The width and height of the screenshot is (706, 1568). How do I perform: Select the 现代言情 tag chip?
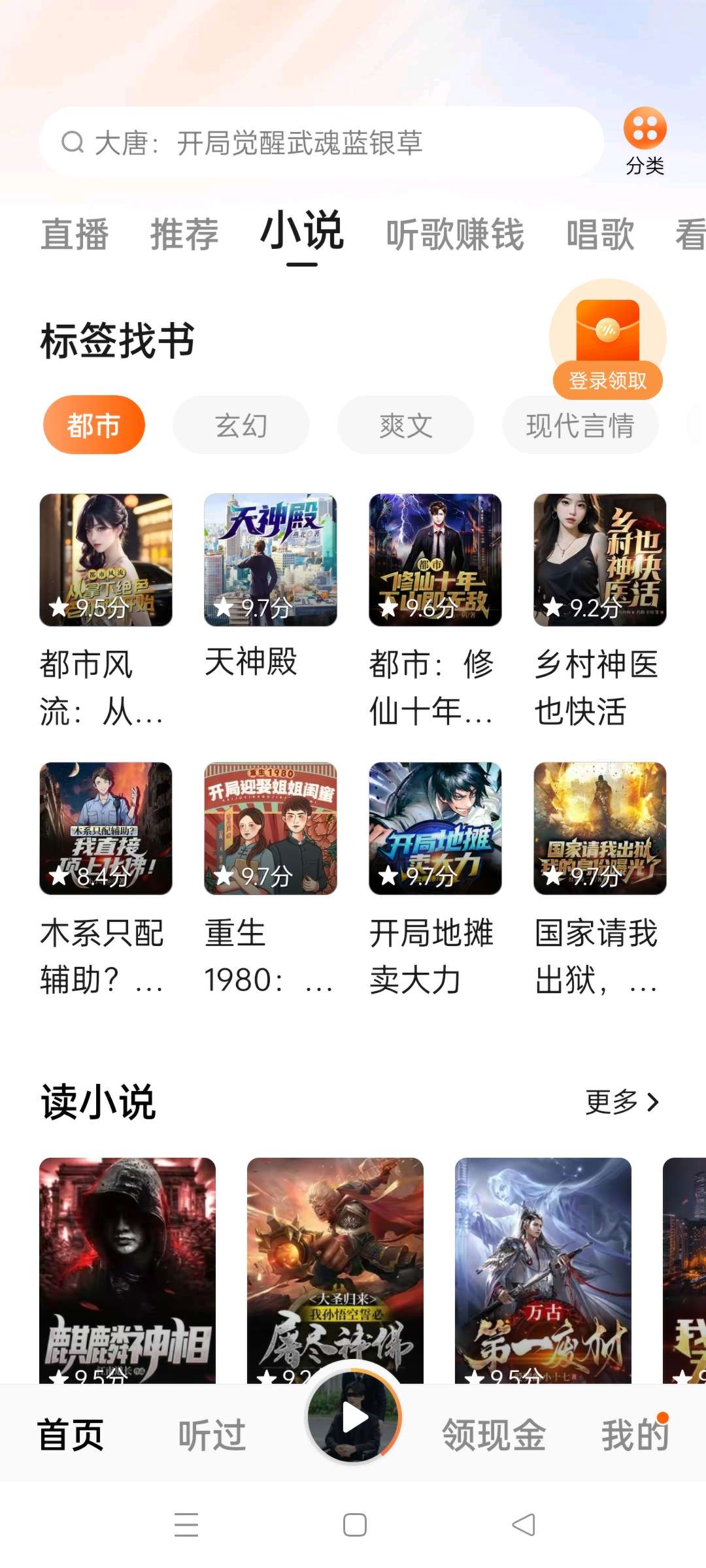580,425
